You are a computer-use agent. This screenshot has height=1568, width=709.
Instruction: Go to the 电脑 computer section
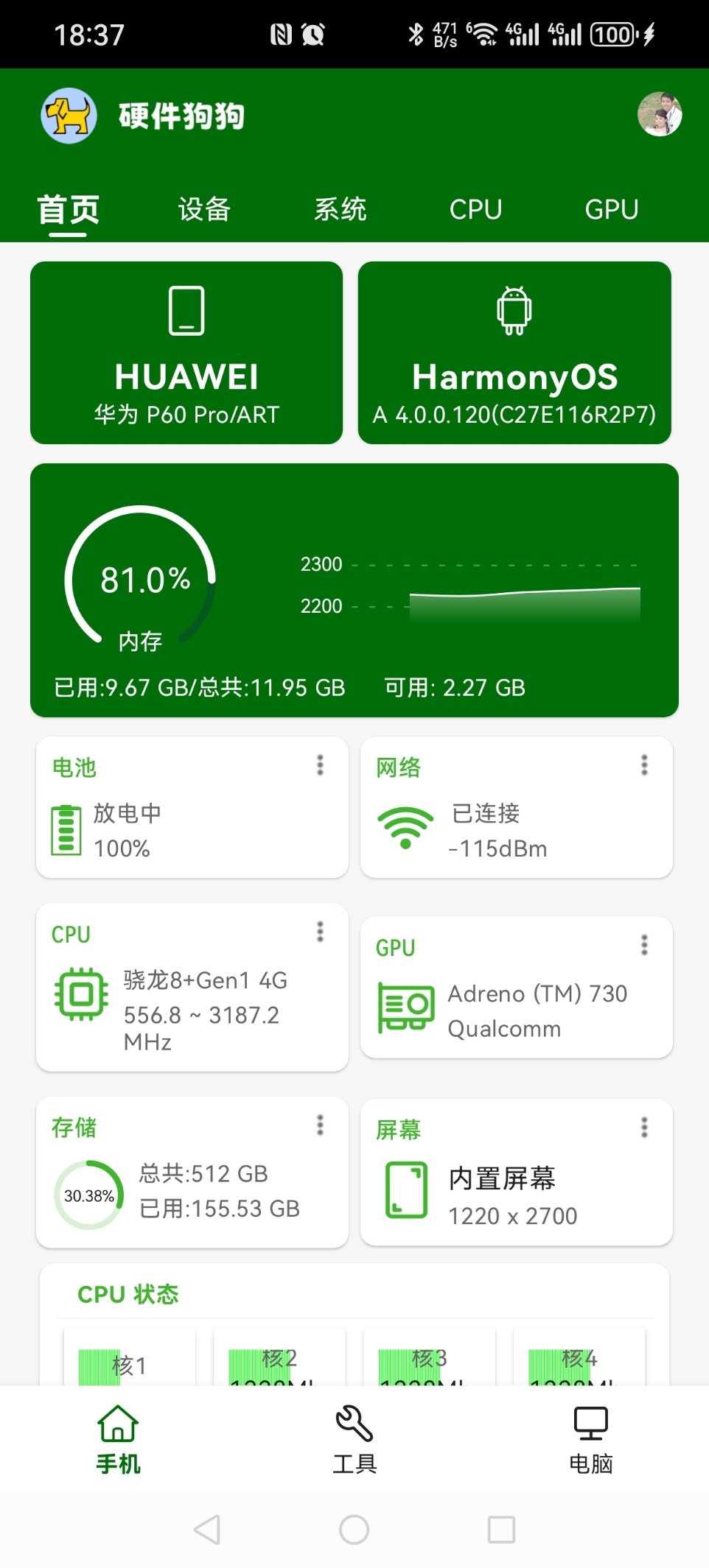[590, 1440]
